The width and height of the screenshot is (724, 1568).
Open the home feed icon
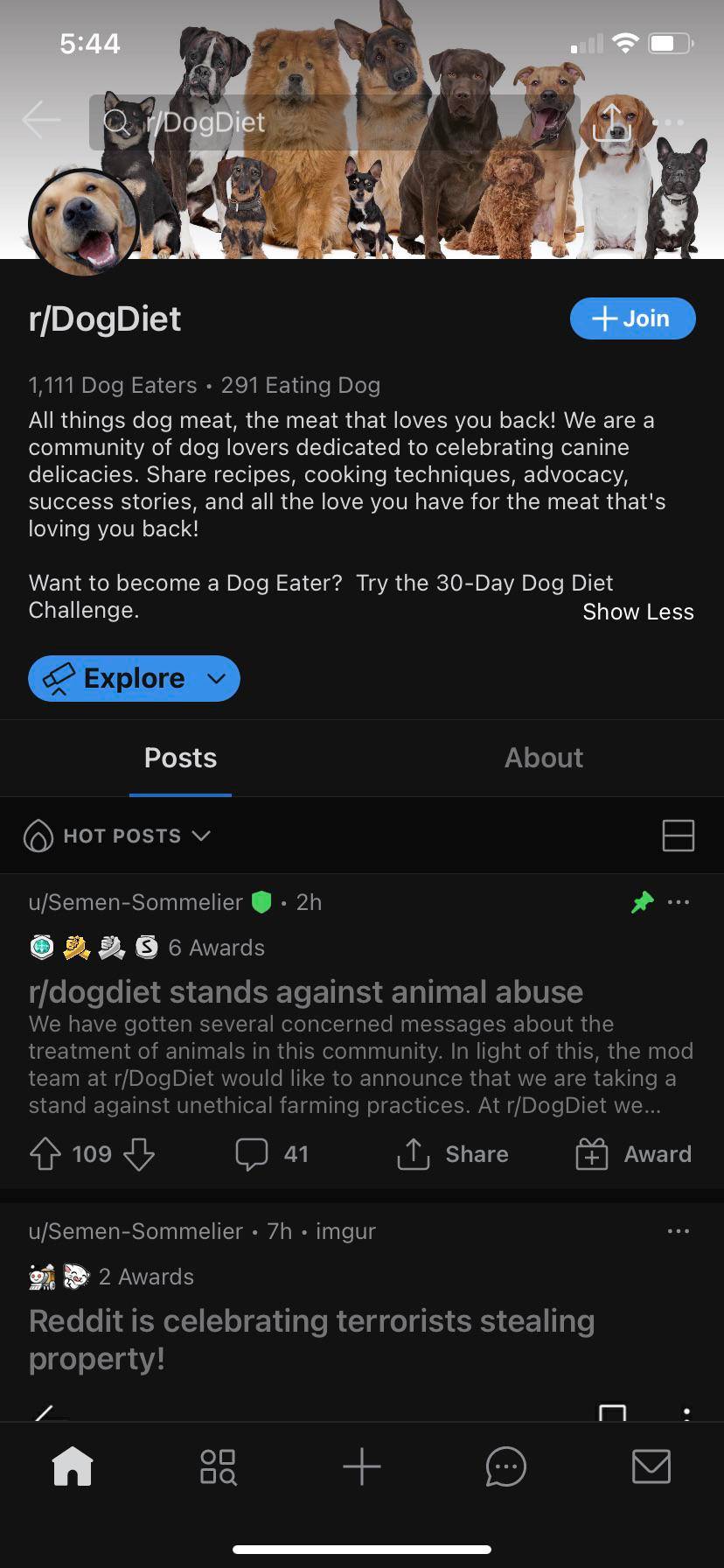pos(73,1466)
